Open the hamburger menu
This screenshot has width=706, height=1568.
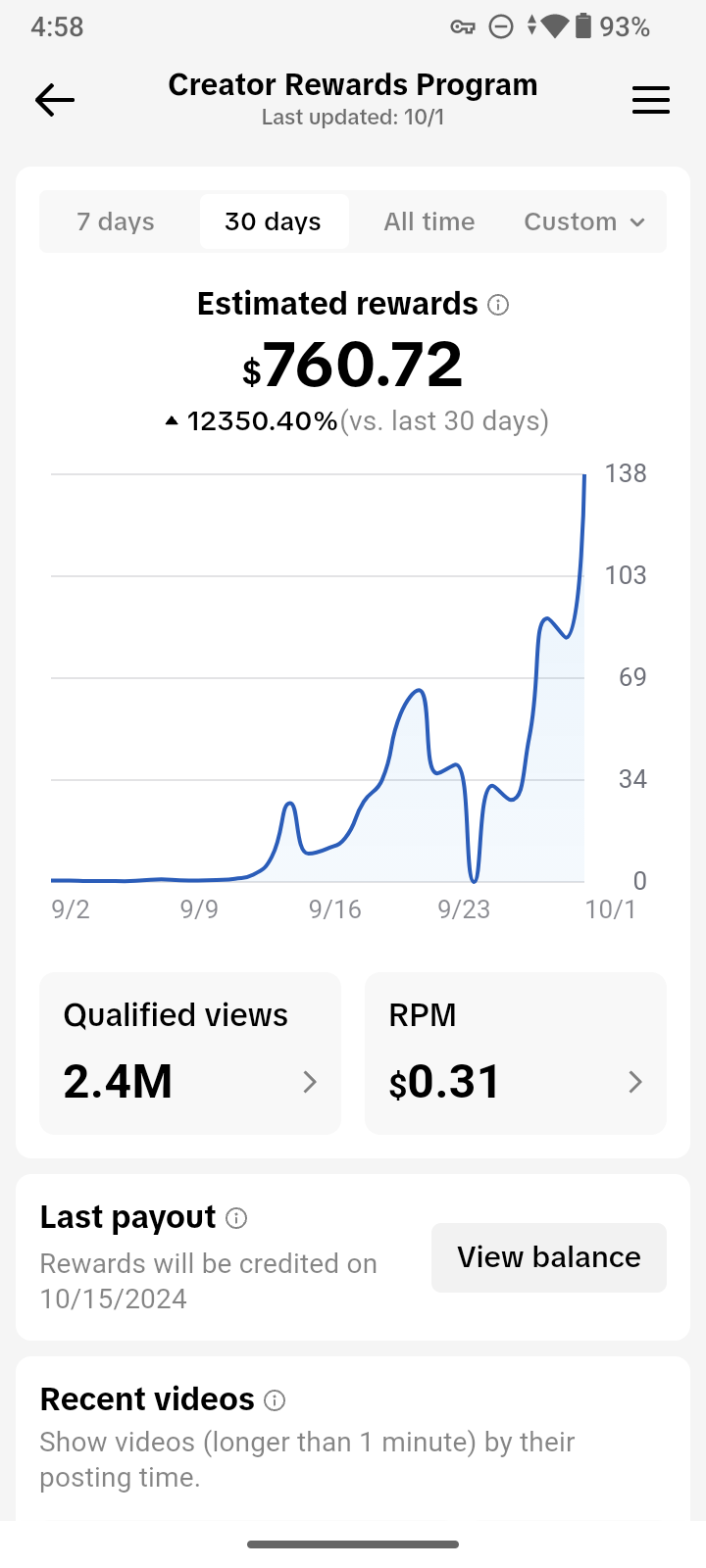pos(650,100)
